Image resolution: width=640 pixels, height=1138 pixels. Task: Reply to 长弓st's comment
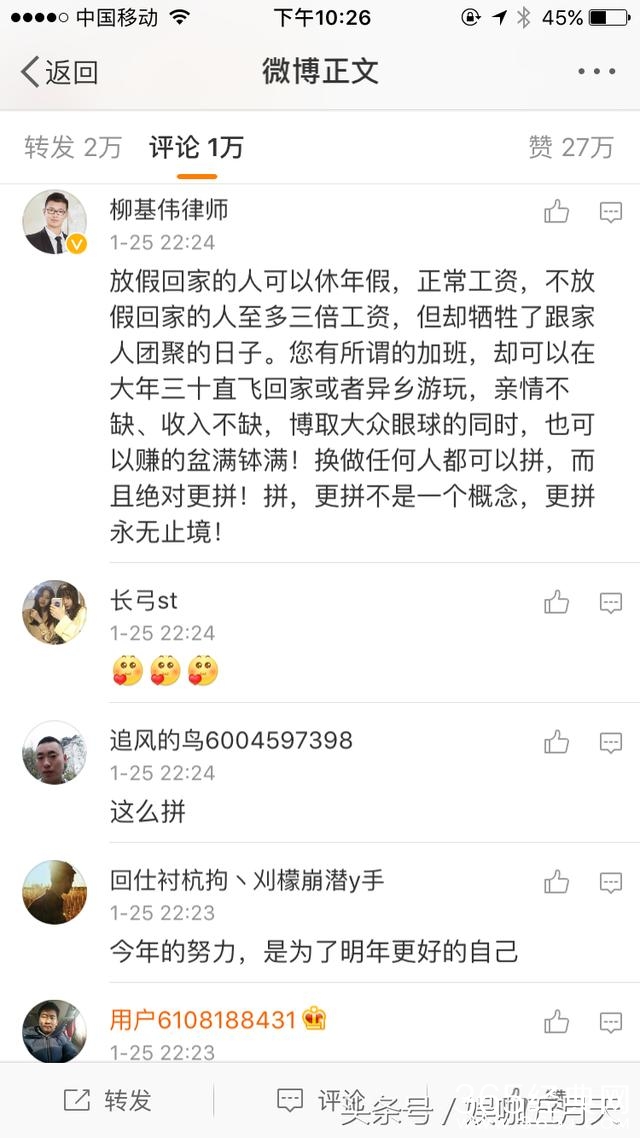[610, 602]
